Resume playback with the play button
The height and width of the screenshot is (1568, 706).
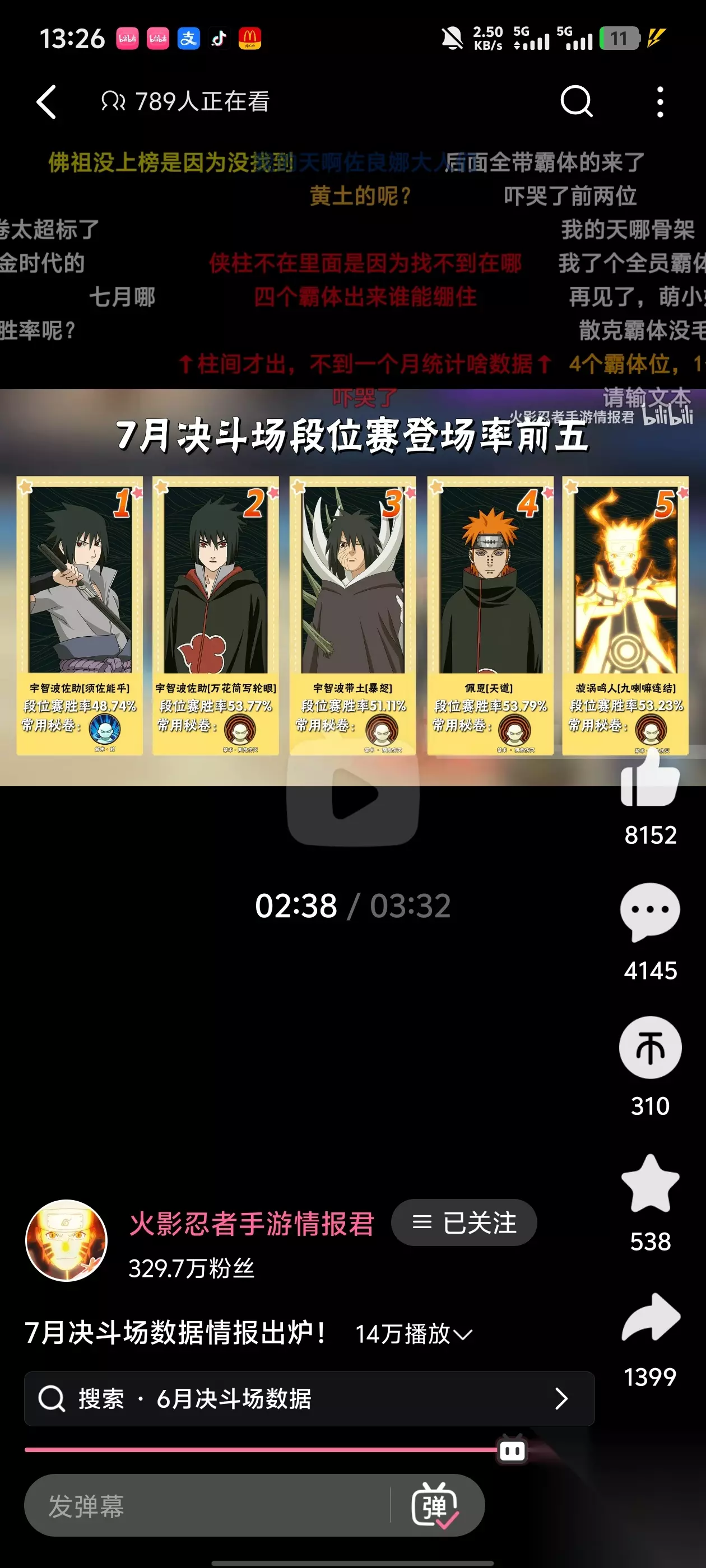[x=352, y=794]
